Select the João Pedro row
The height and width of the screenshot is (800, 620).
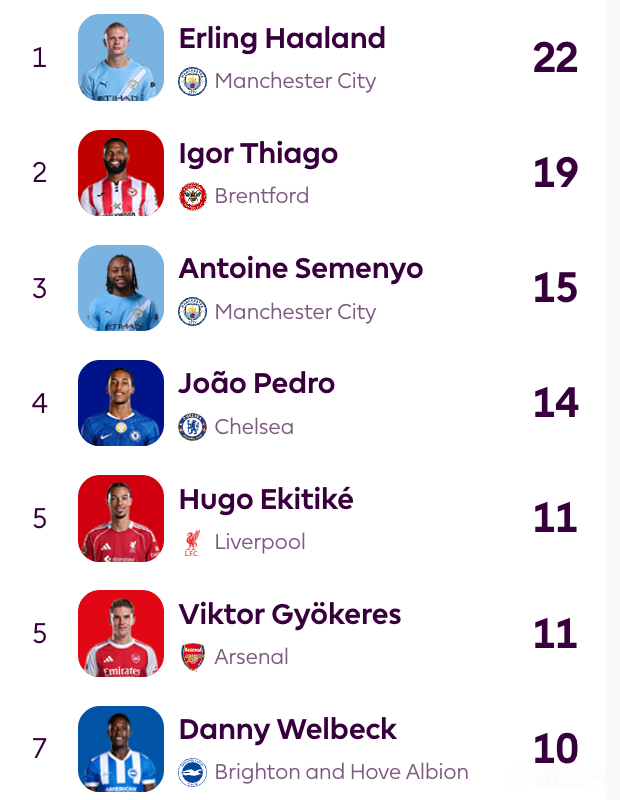[x=256, y=385]
